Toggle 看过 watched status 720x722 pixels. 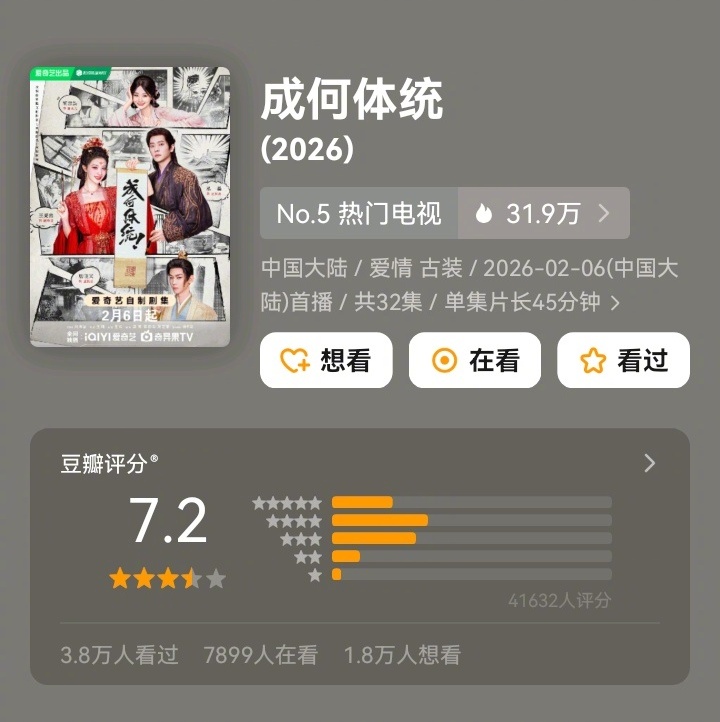click(x=622, y=360)
